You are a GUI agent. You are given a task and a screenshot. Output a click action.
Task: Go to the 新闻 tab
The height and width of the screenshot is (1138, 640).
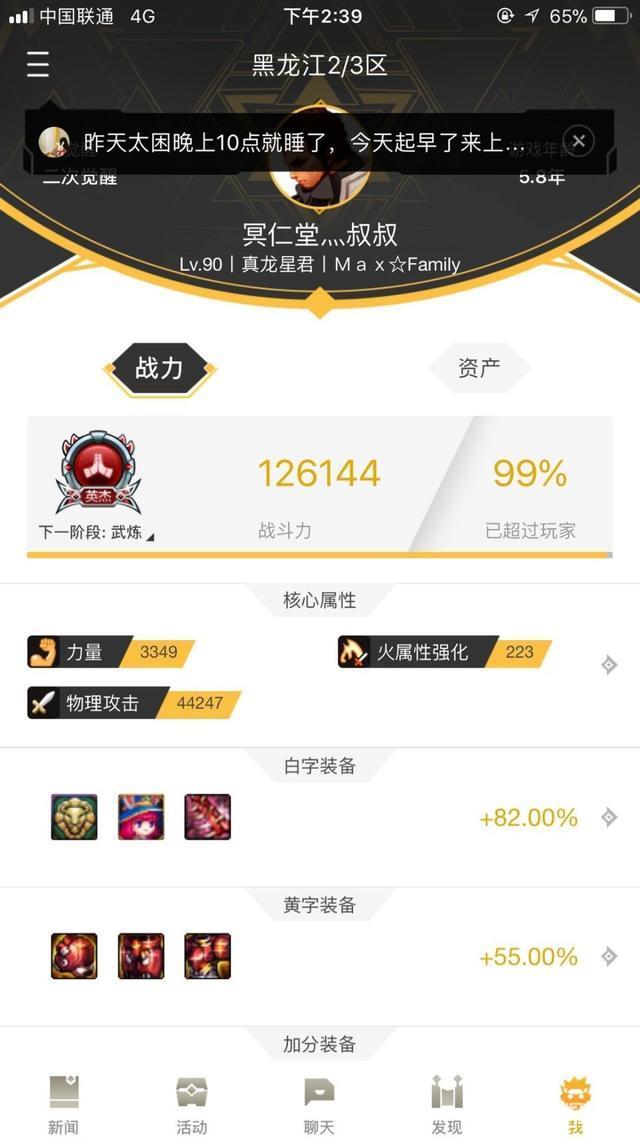(63, 1105)
